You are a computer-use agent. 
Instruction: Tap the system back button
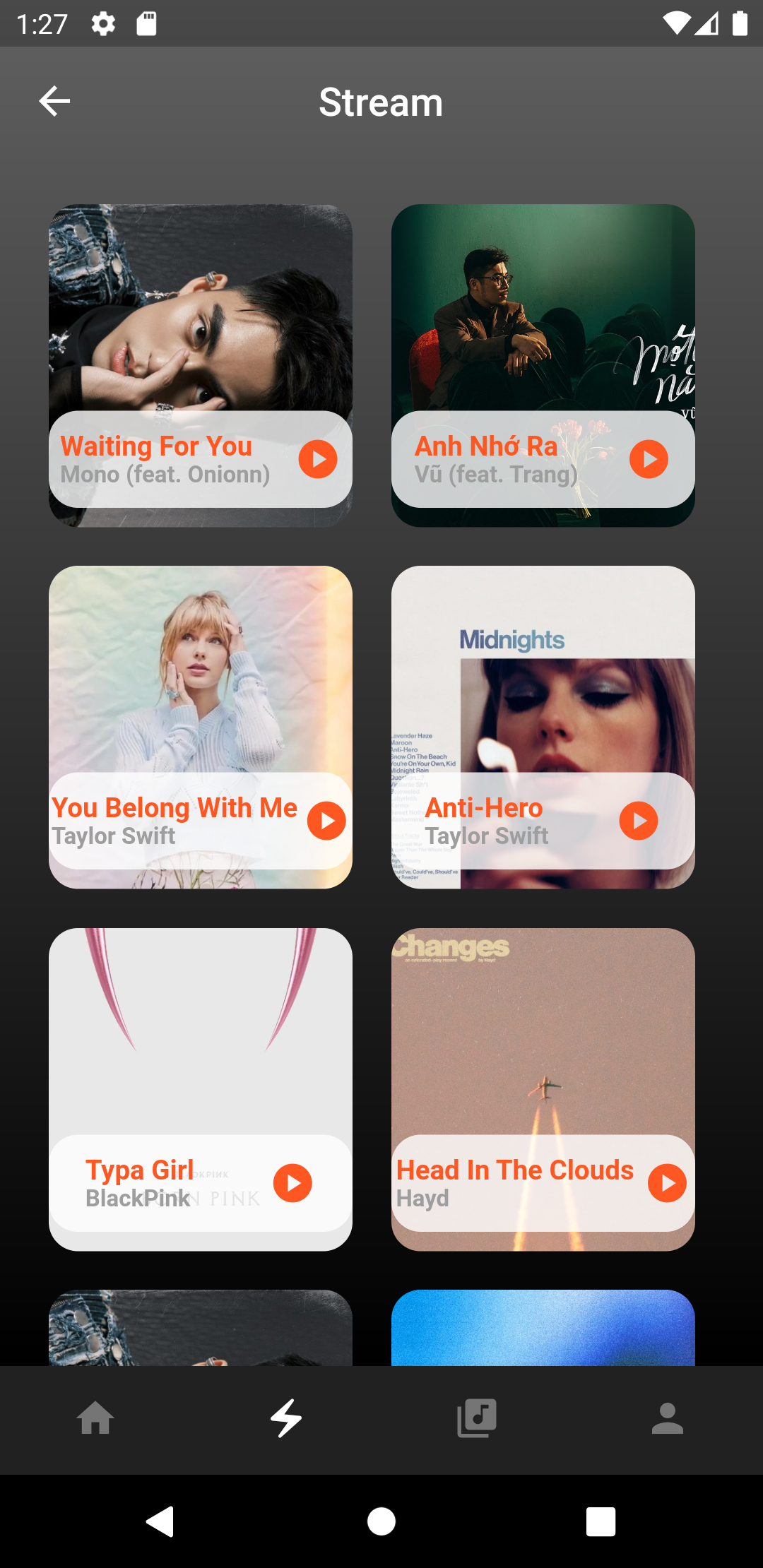coord(160,1521)
